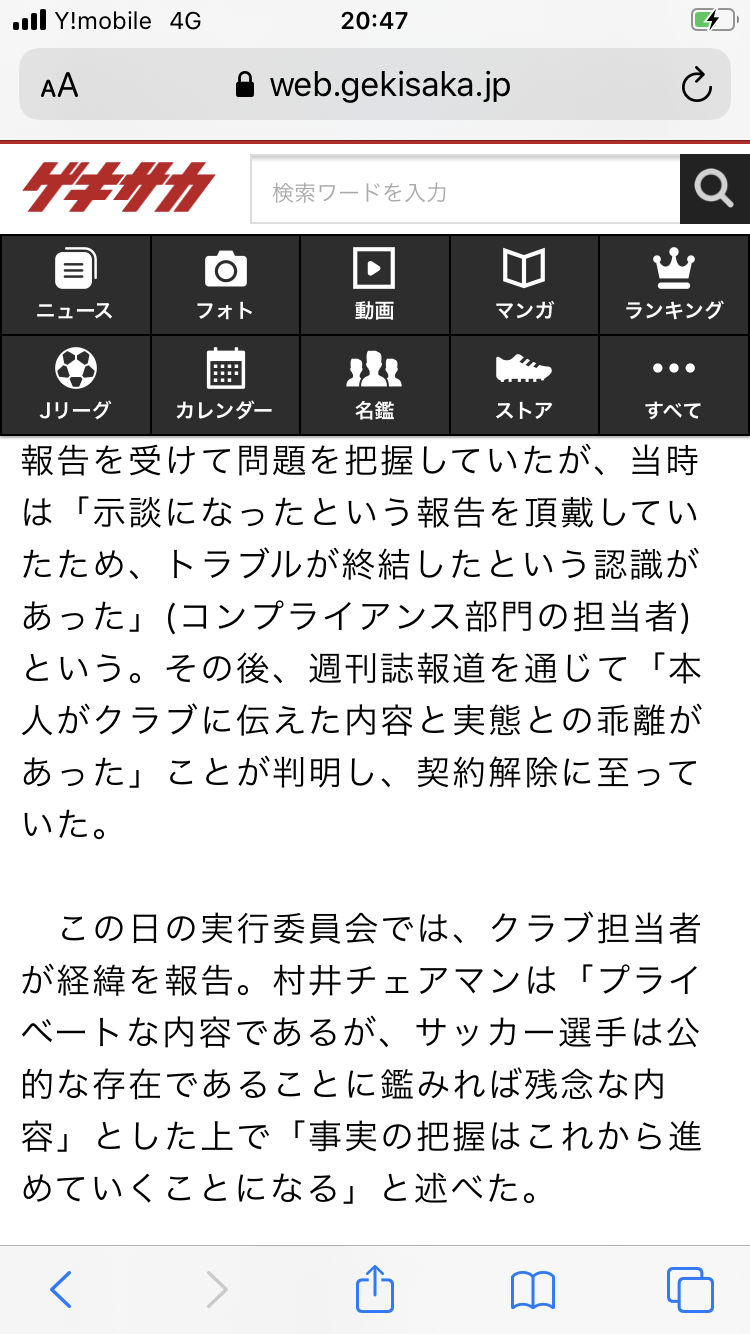This screenshot has height=1334, width=750.
Task: Open the 名鑑 directory
Action: tap(375, 384)
